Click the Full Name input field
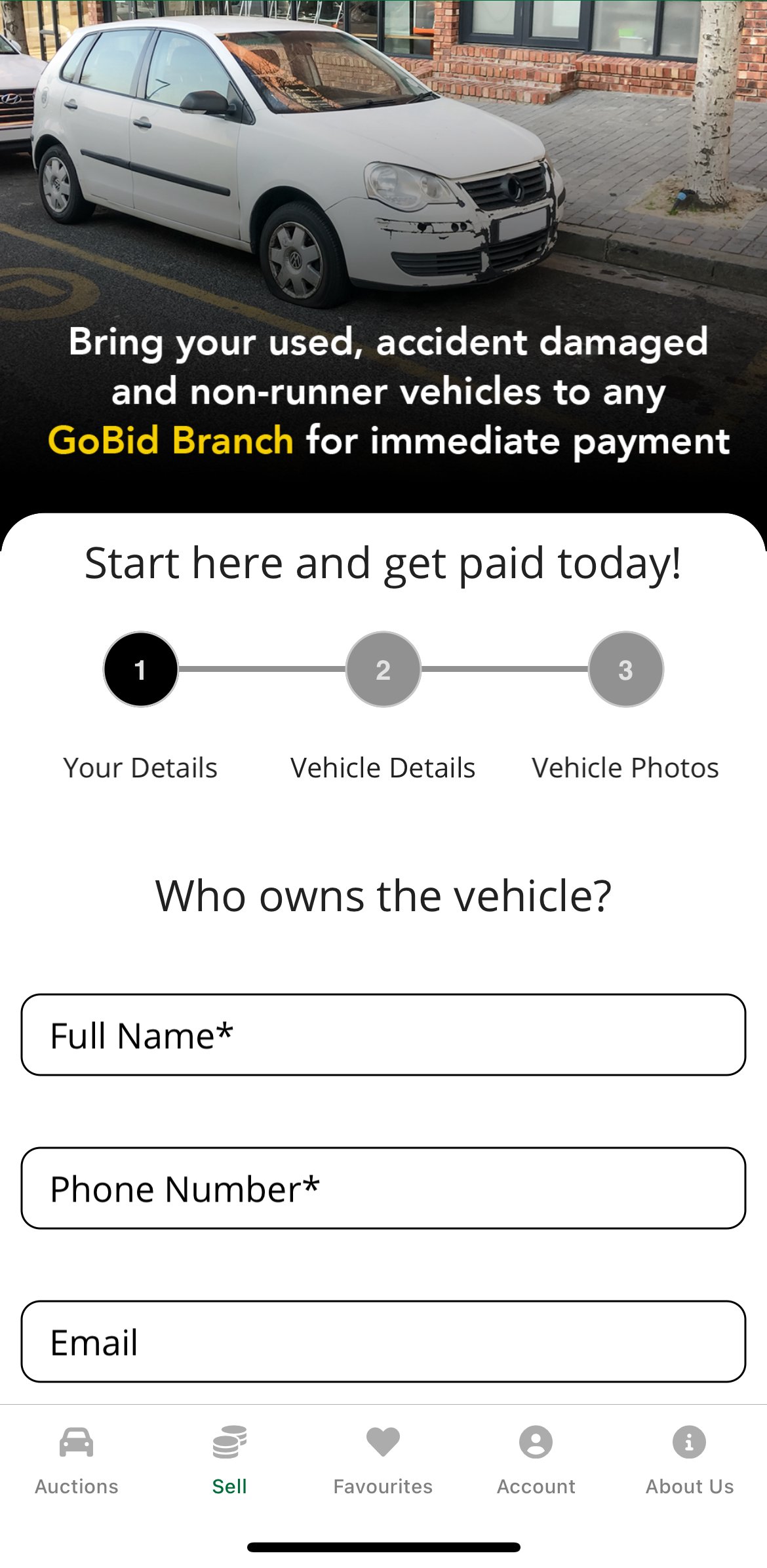The width and height of the screenshot is (767, 1568). tap(383, 1034)
